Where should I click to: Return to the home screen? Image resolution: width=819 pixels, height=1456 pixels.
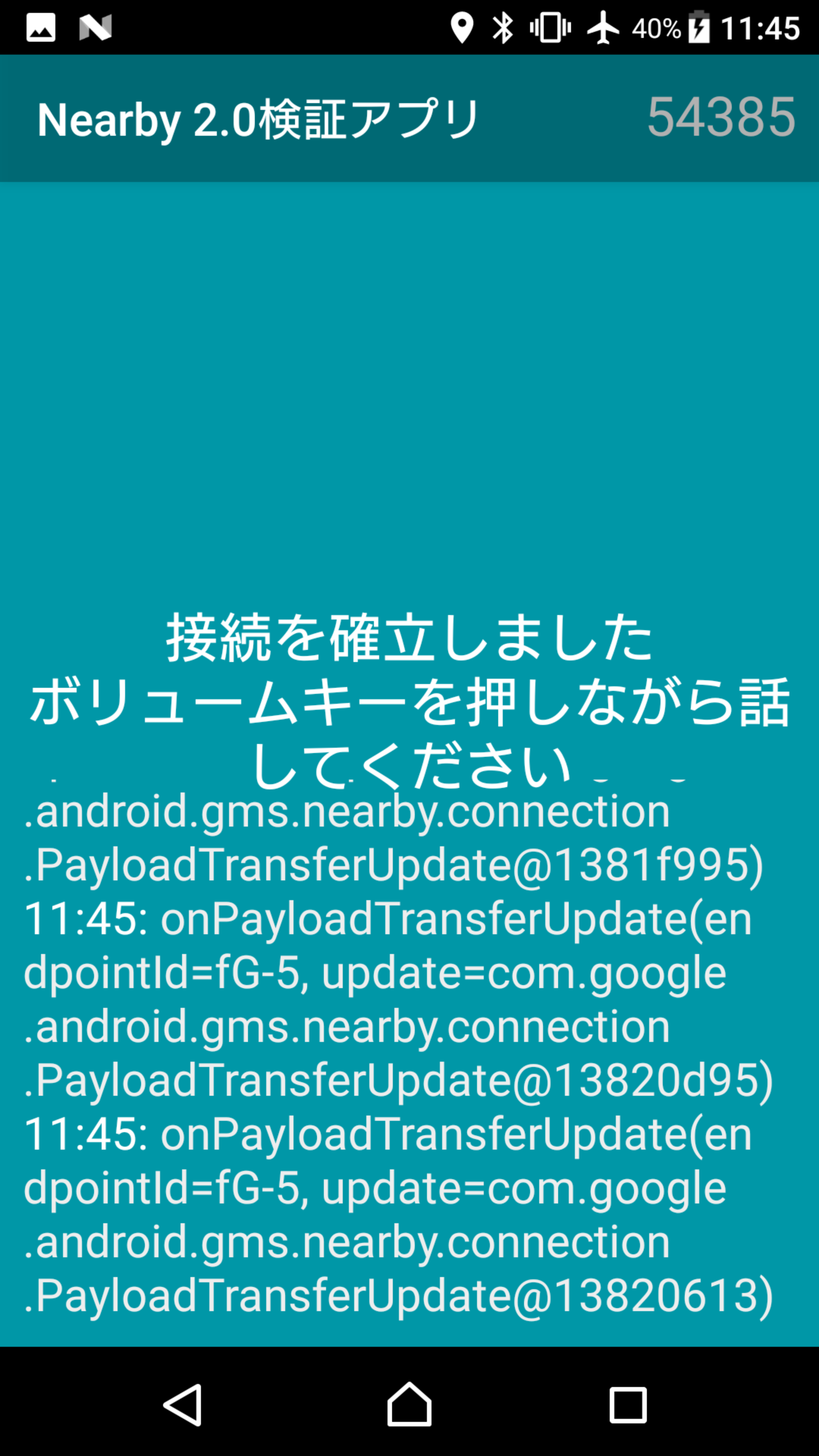409,1404
